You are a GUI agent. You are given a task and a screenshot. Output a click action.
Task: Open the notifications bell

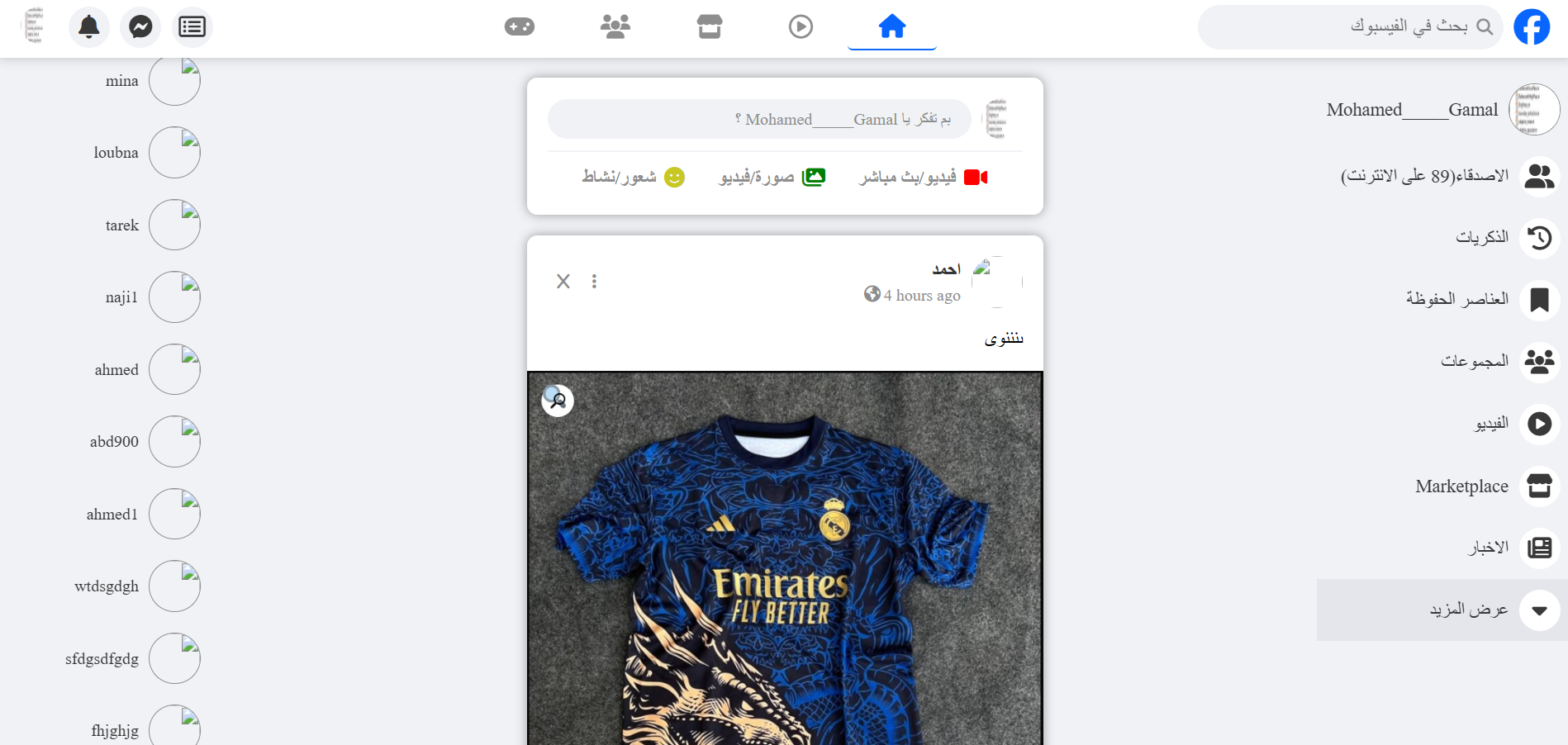89,27
